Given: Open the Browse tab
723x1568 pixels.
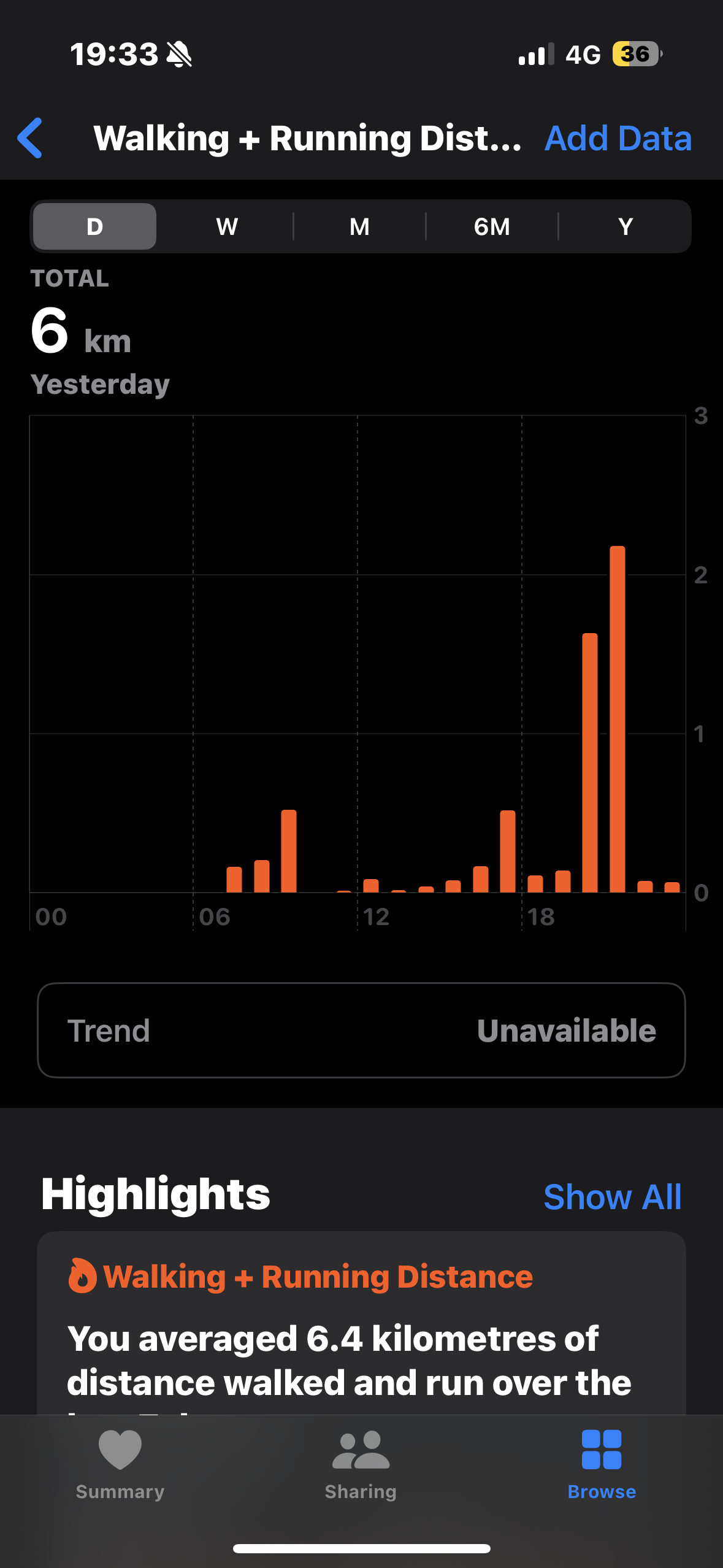Looking at the screenshot, I should pos(602,1465).
